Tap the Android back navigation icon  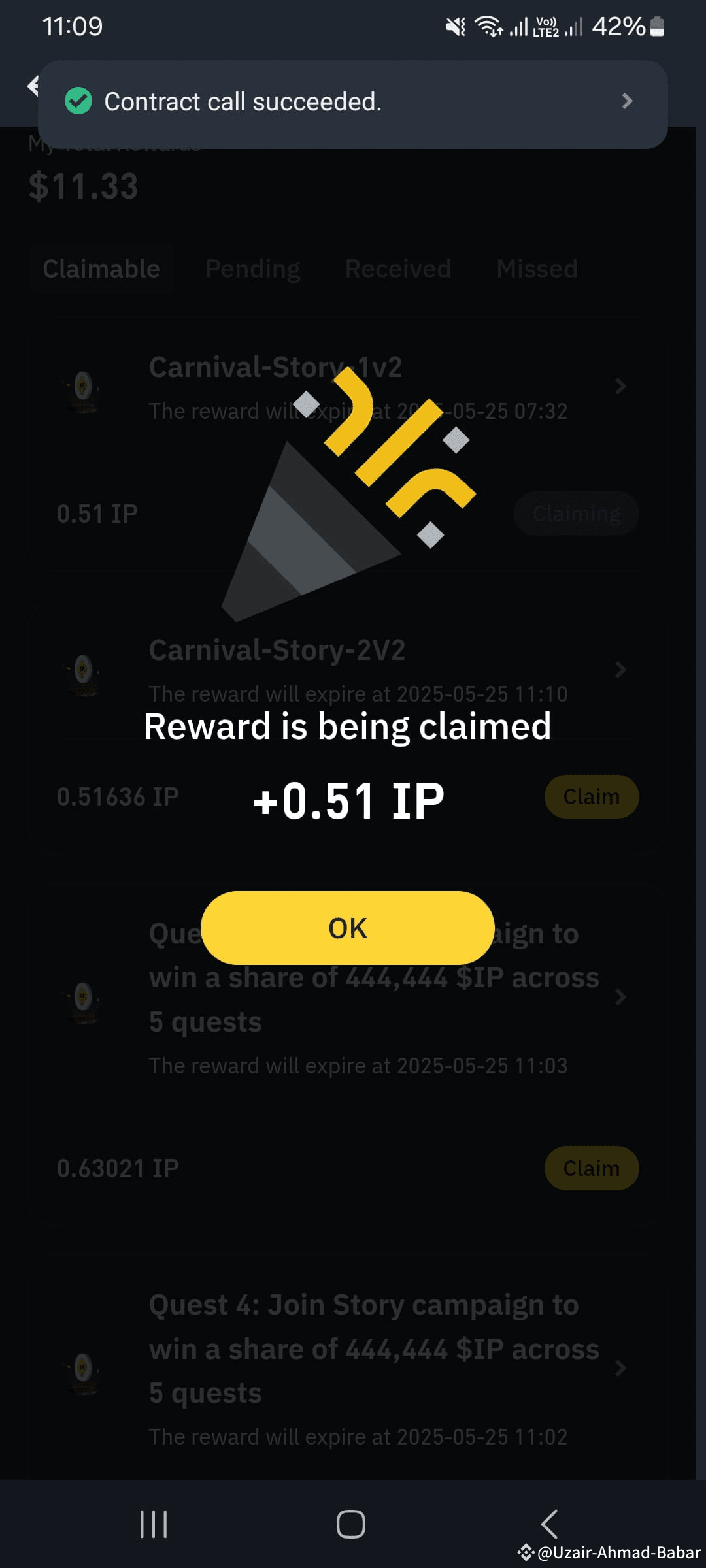[549, 1522]
